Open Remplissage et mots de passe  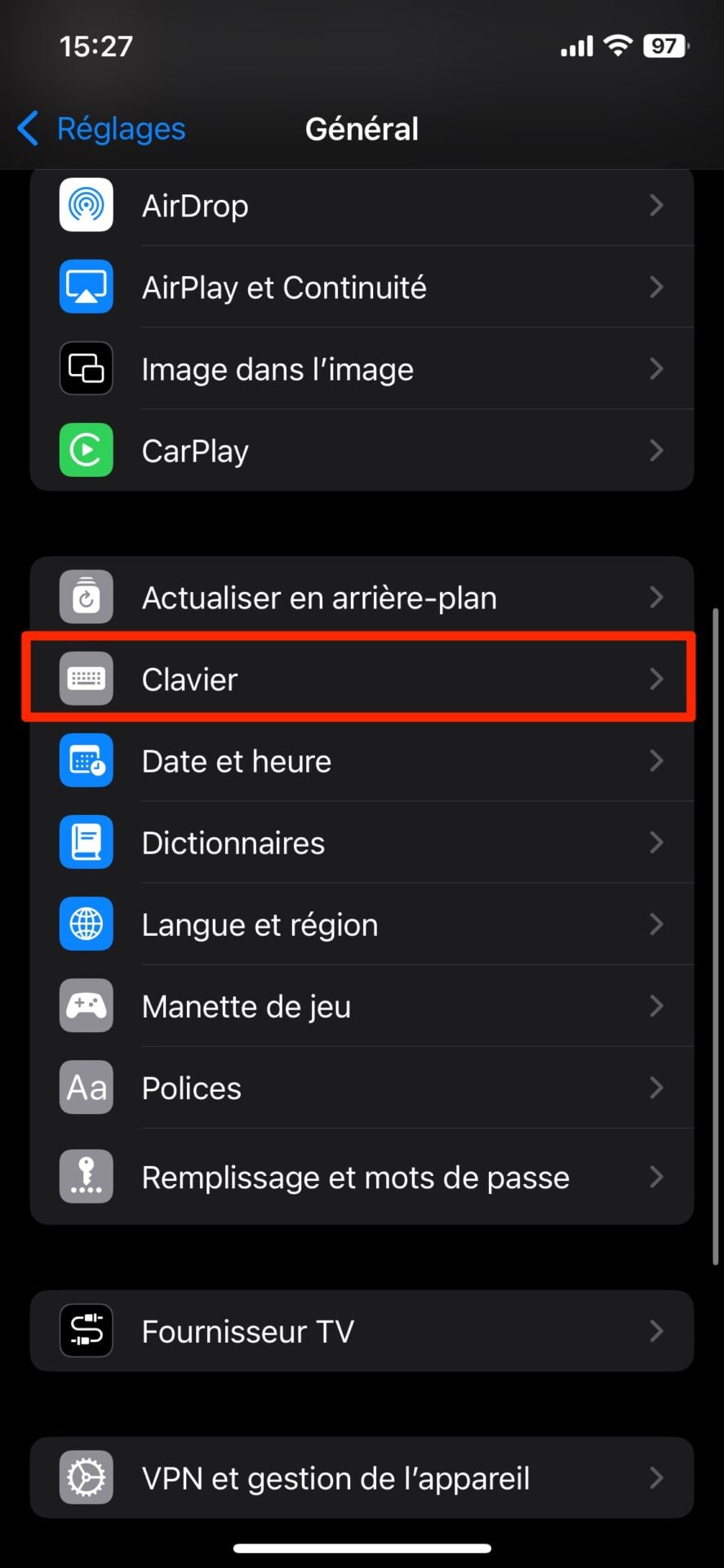362,1177
